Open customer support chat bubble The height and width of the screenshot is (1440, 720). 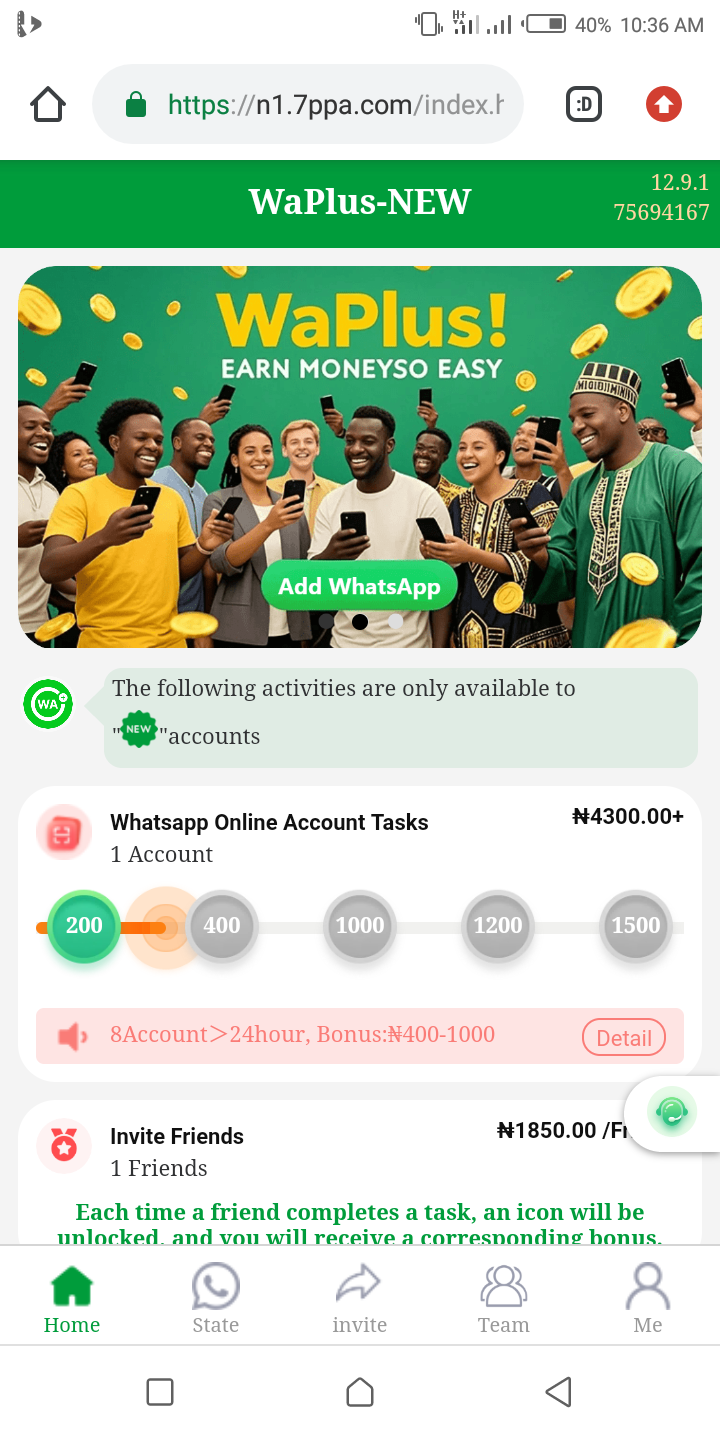(672, 1112)
